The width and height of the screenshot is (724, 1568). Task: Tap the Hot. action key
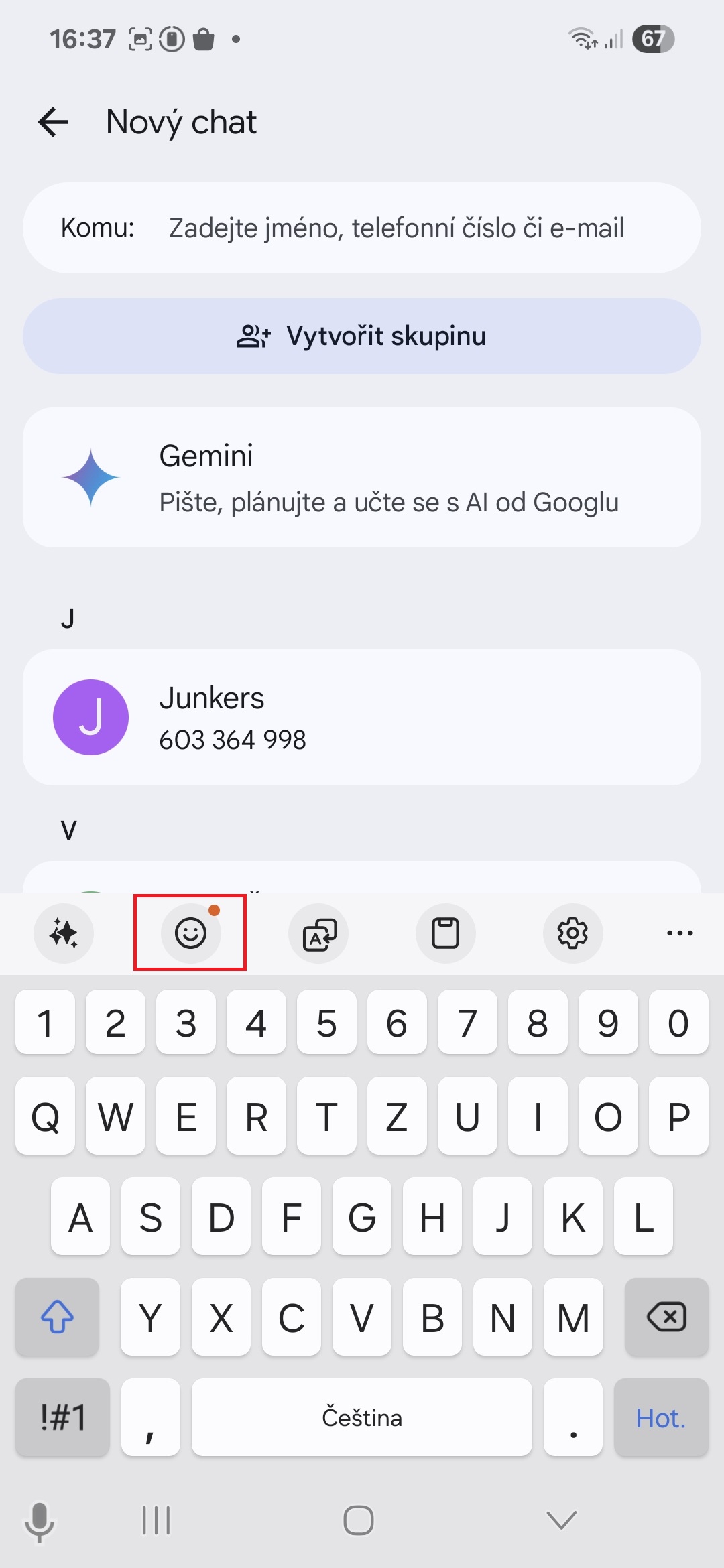661,1418
